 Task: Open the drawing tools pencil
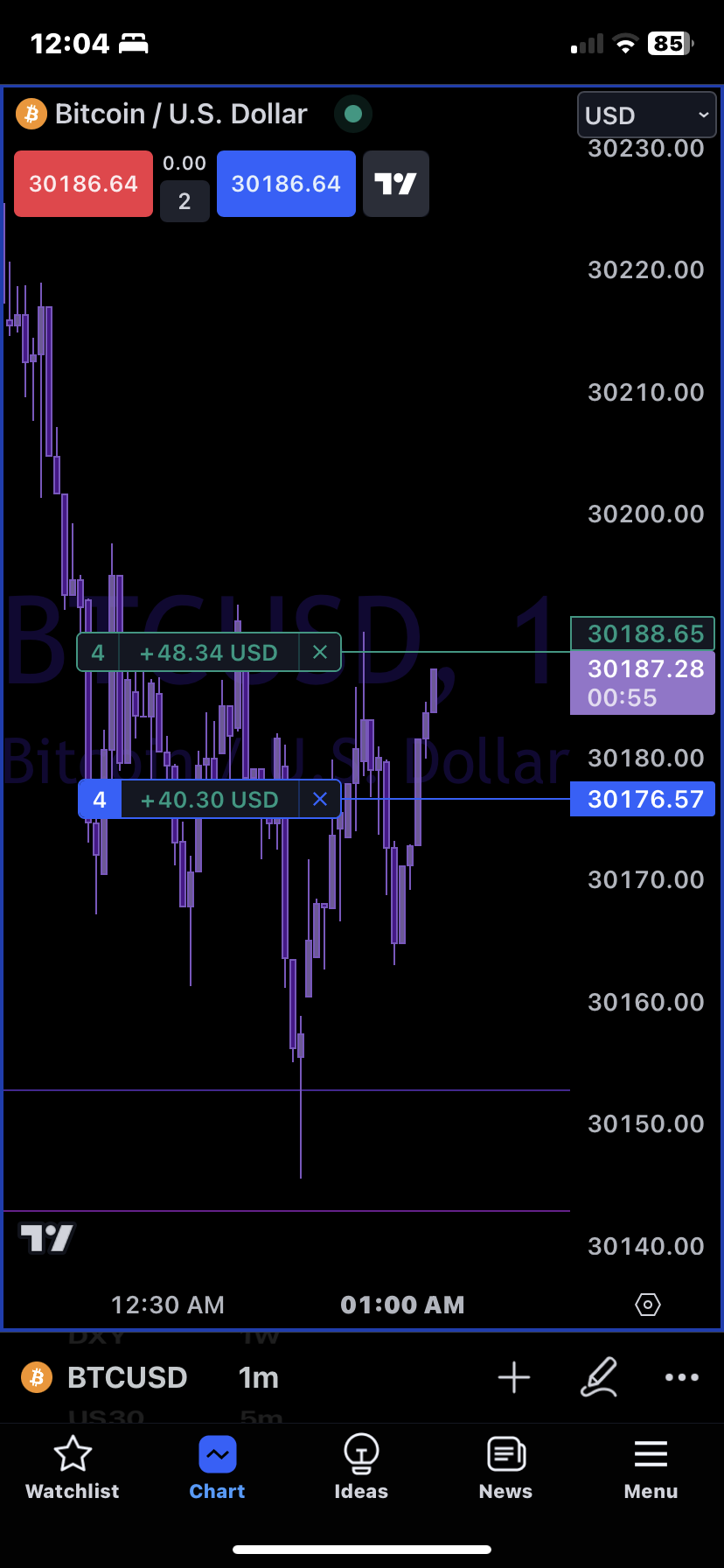point(599,1377)
